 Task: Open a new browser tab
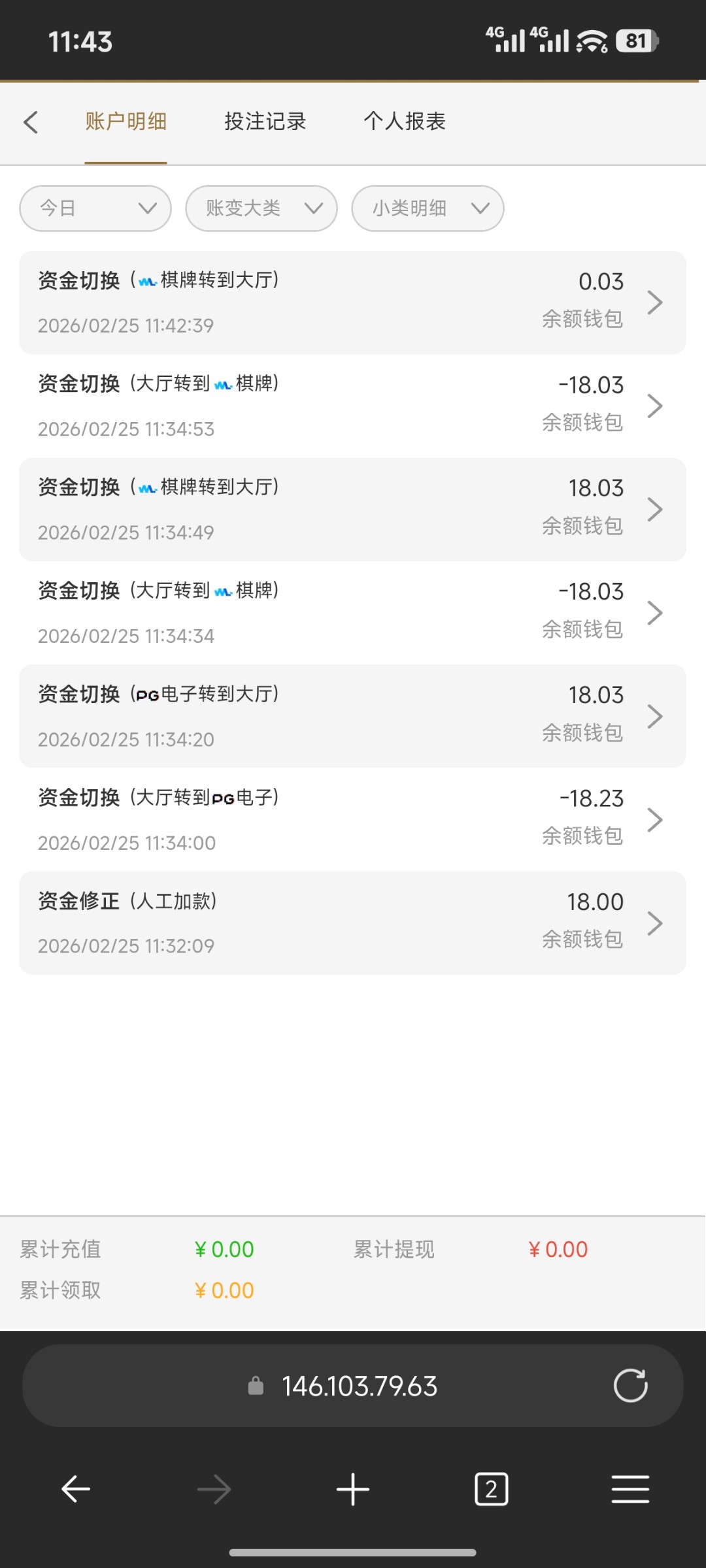353,1490
